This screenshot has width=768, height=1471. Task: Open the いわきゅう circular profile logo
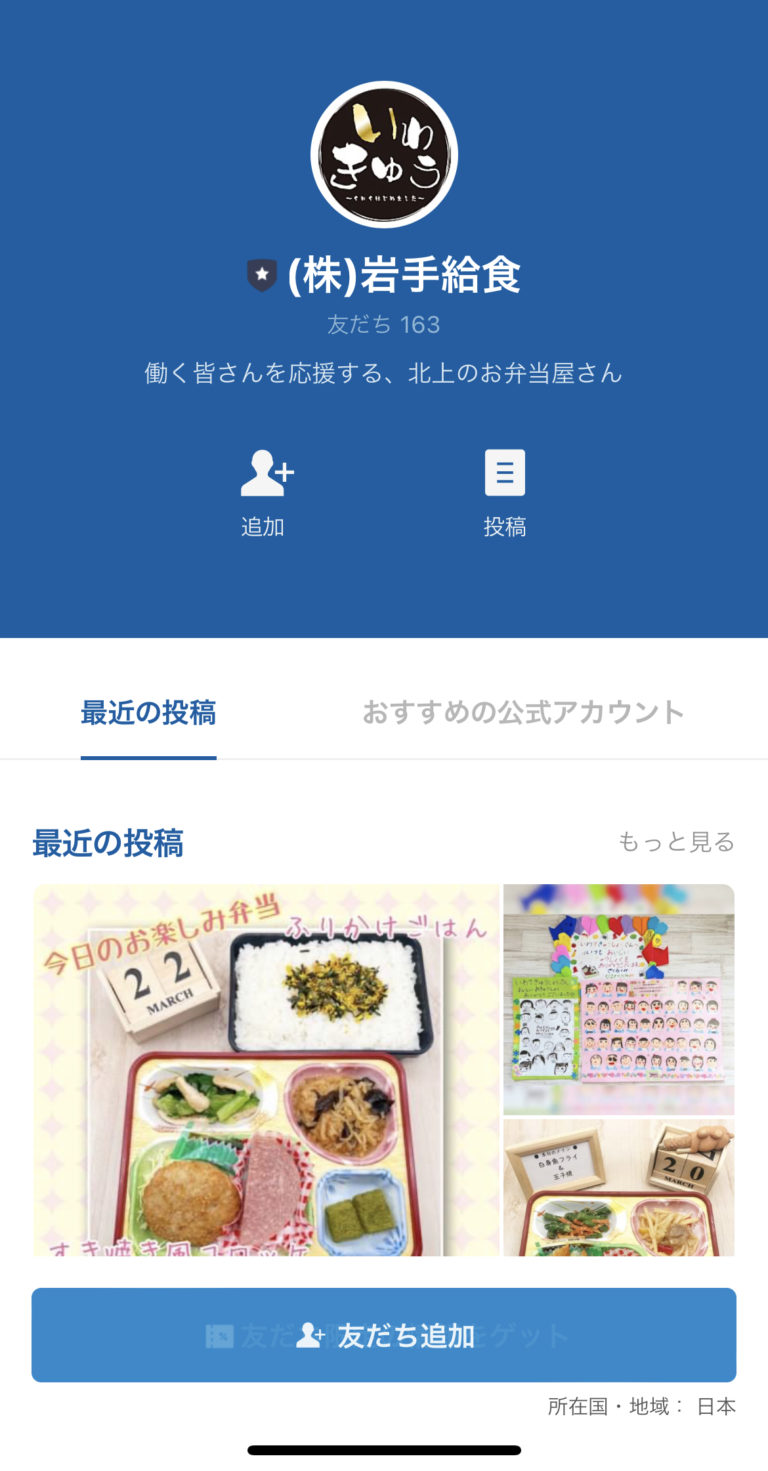[x=384, y=153]
